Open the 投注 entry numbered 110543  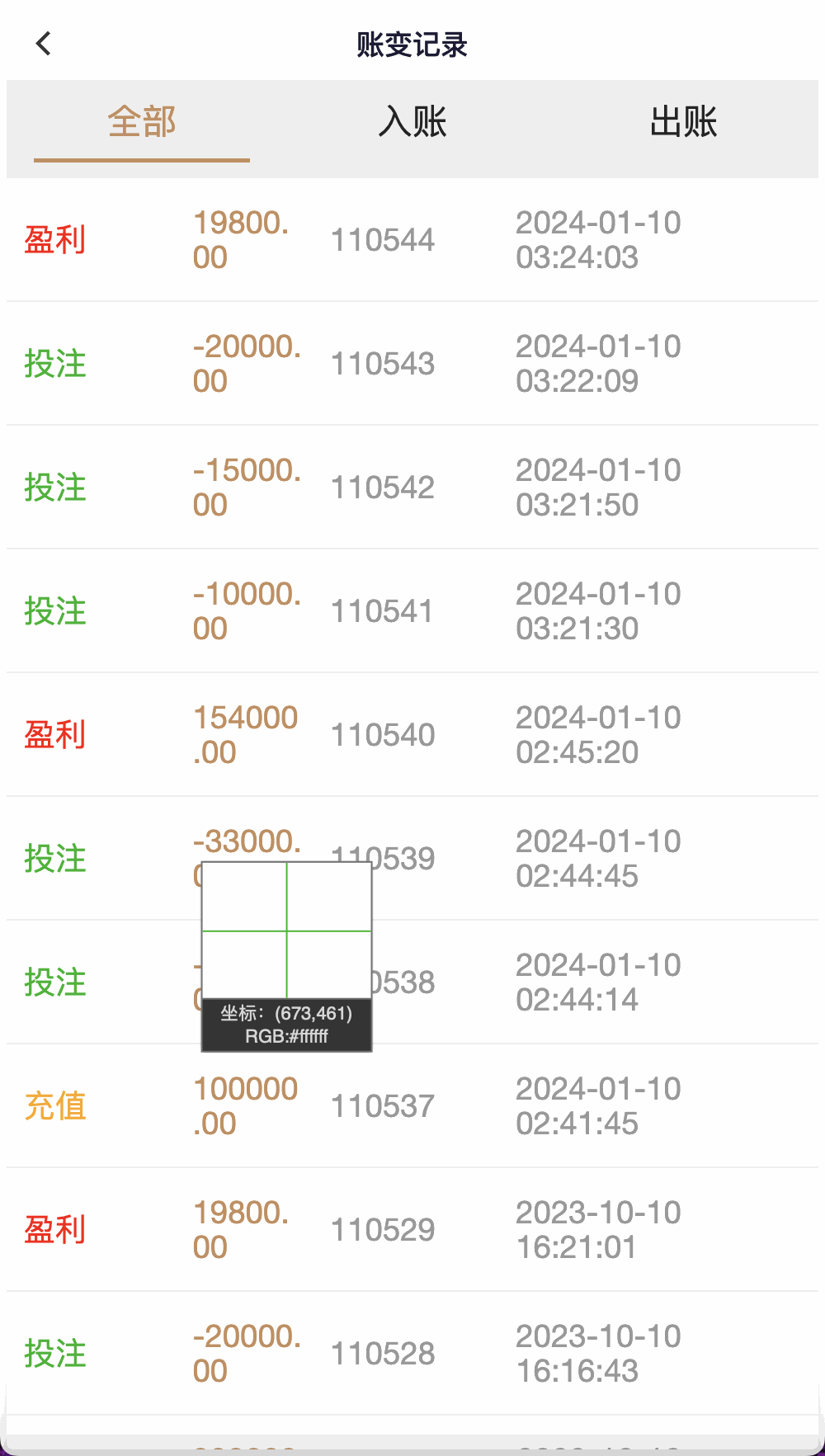[54, 364]
